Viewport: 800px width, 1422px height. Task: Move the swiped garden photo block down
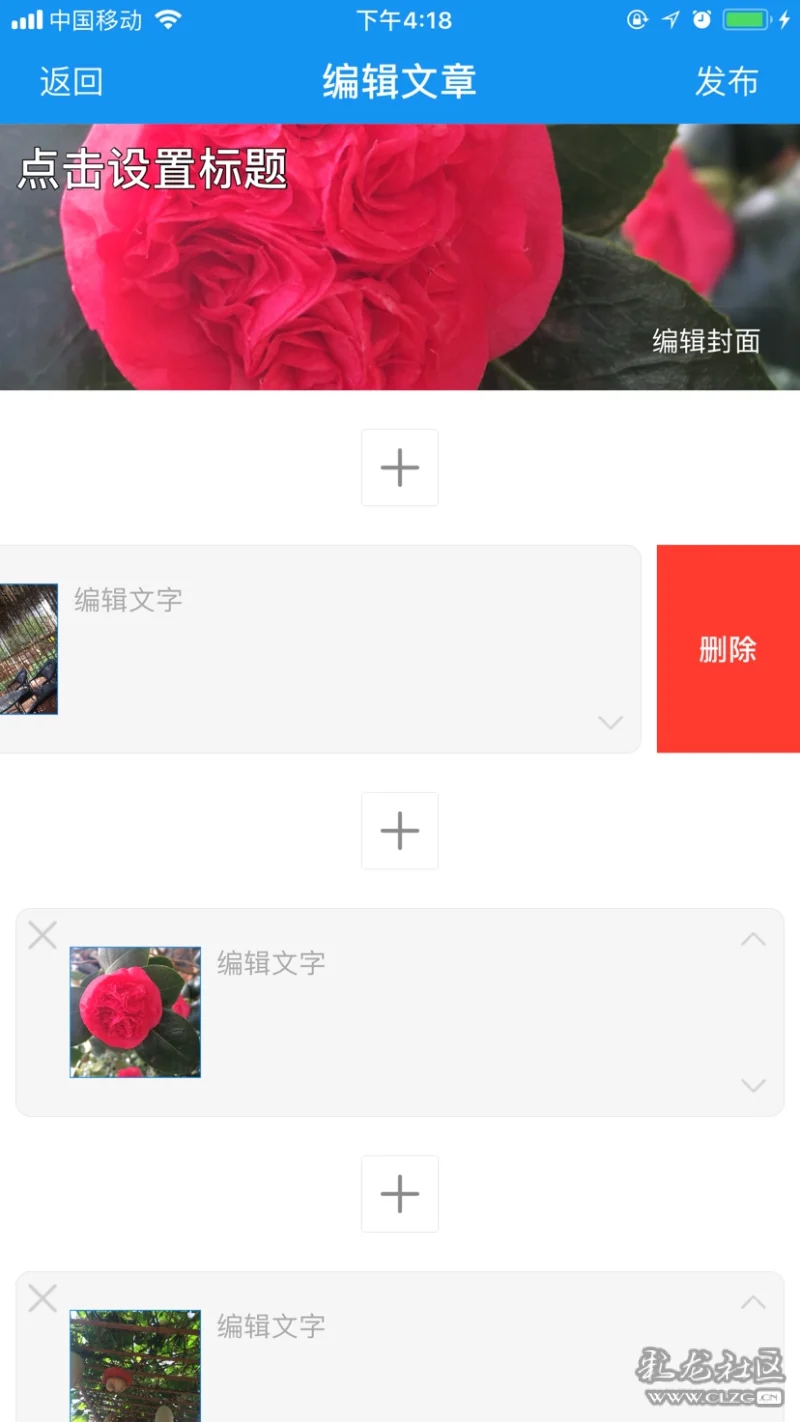(x=610, y=722)
